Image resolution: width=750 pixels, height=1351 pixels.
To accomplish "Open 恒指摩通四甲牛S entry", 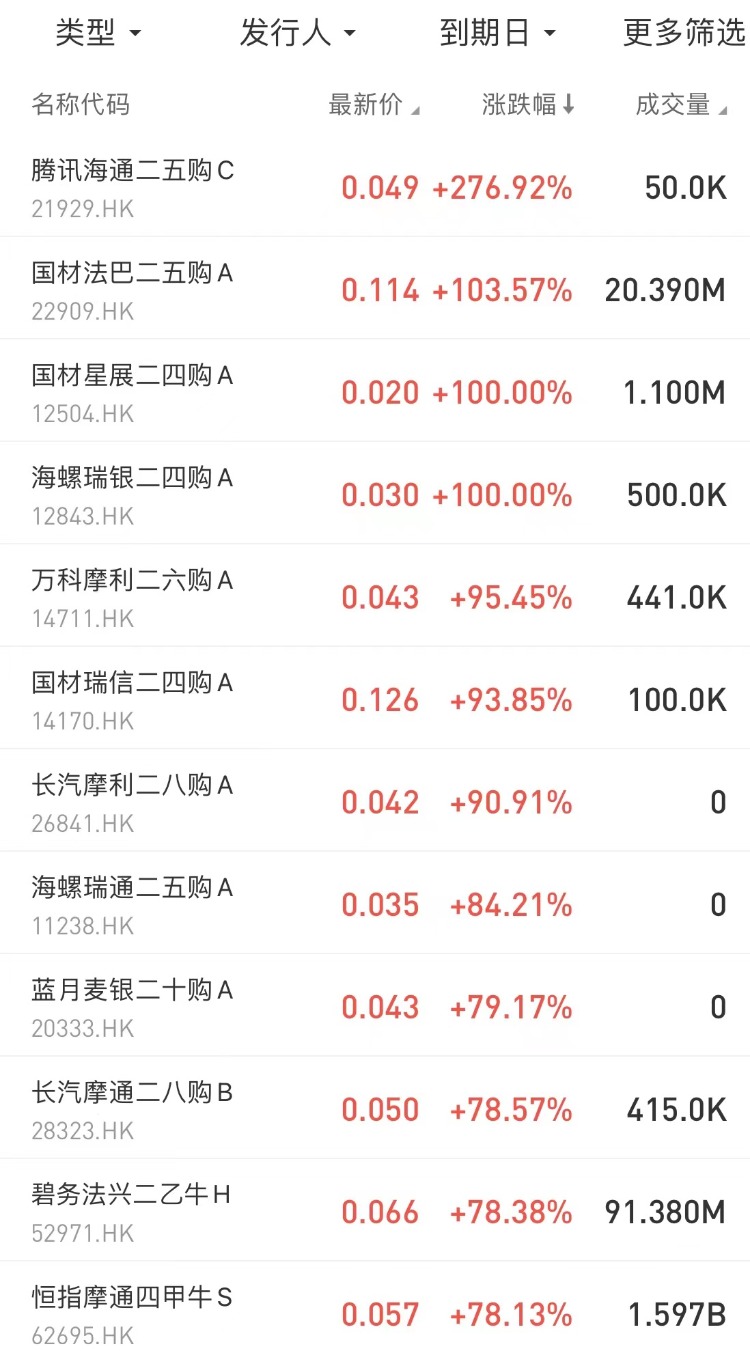I will pyautogui.click(x=375, y=1306).
